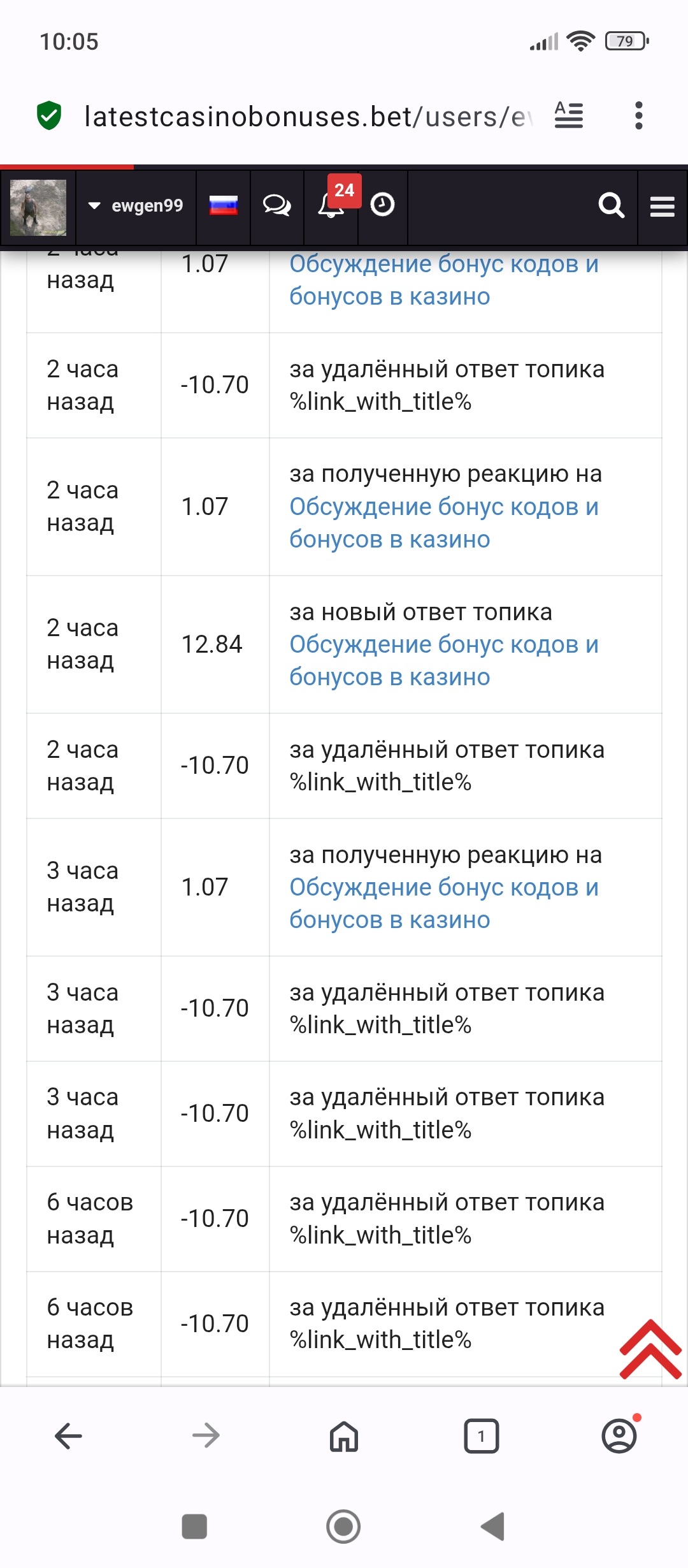
Task: Open the messages chat icon
Action: [277, 206]
